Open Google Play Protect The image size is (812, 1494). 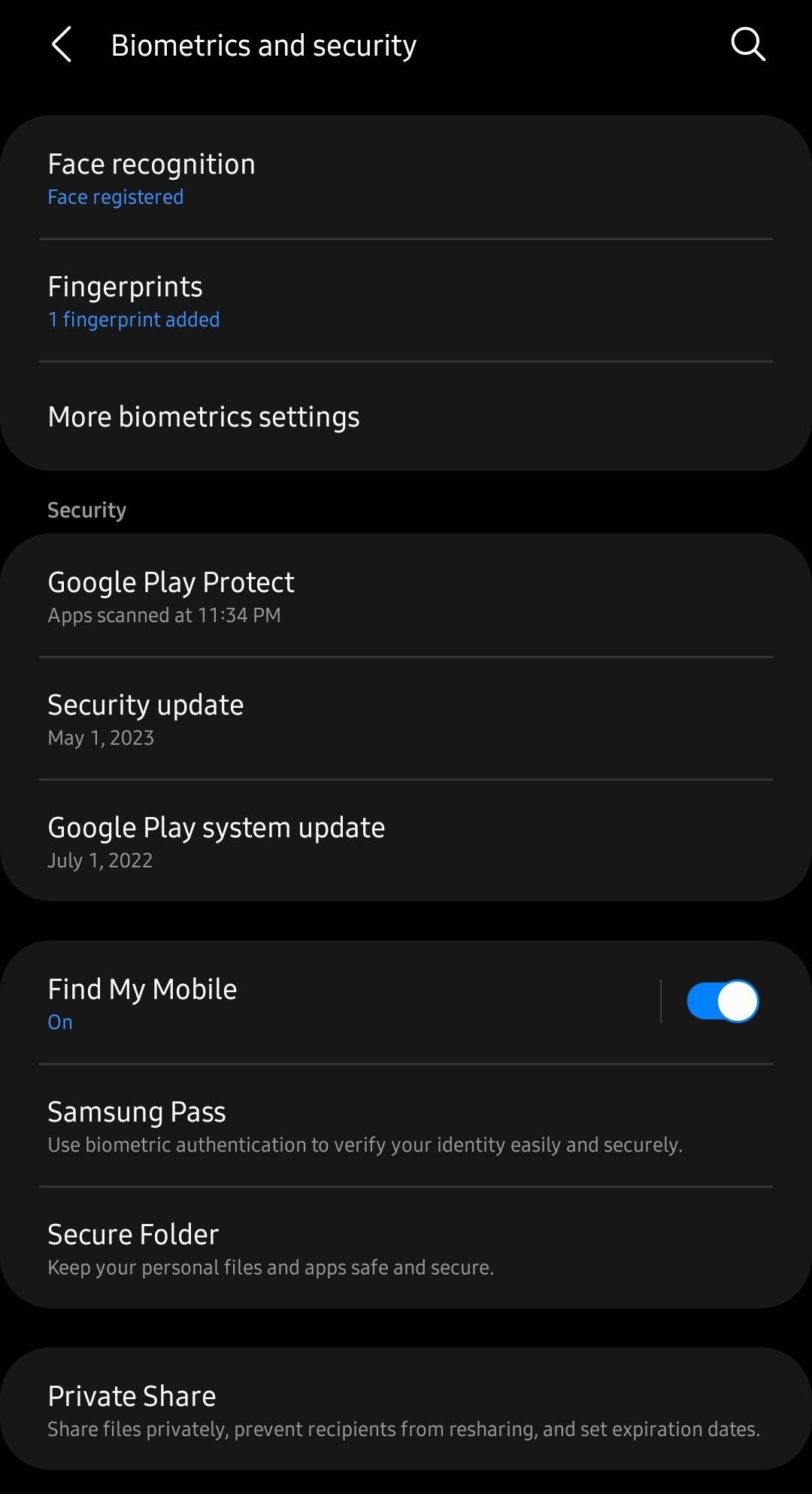pos(406,597)
